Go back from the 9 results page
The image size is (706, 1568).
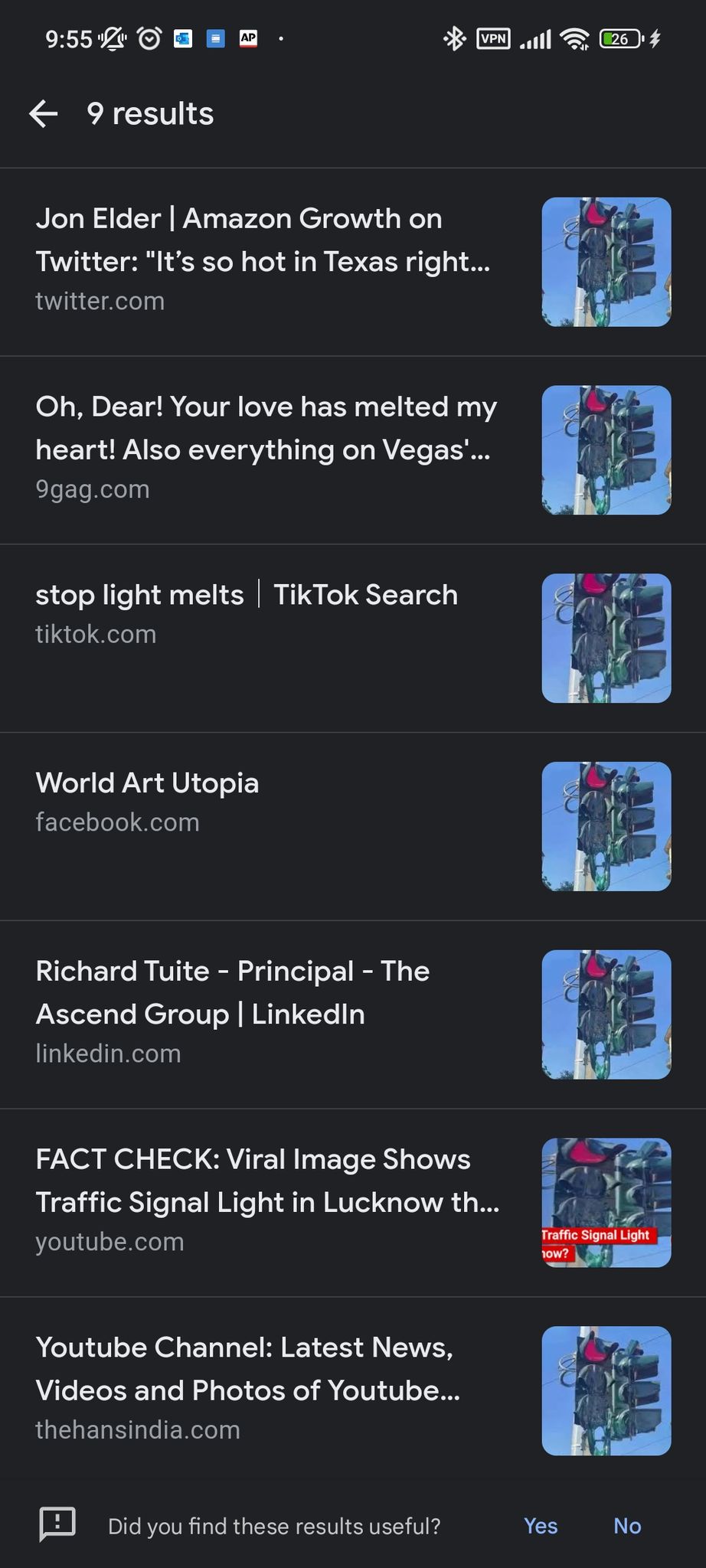44,114
